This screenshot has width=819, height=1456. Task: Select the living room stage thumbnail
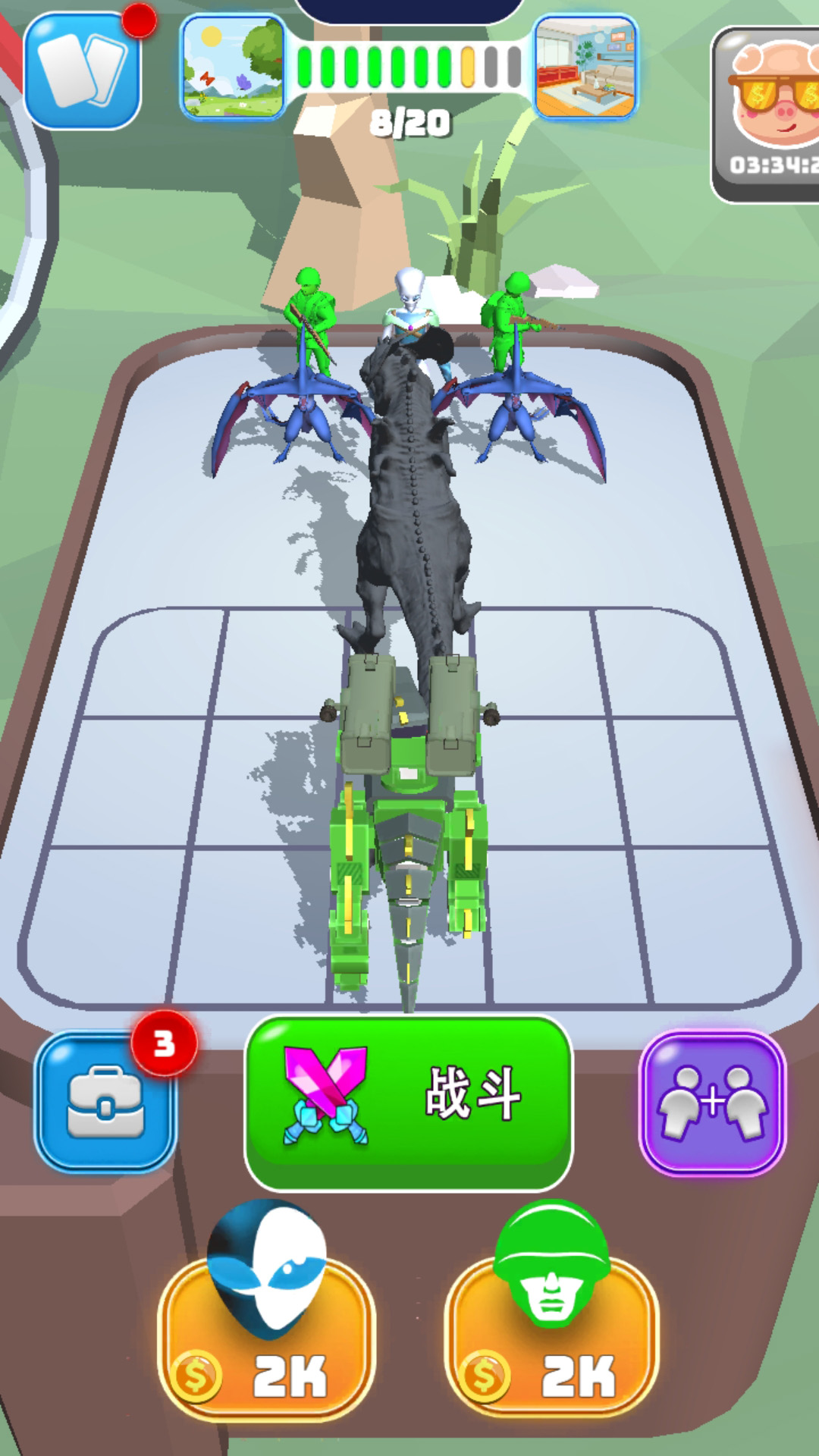point(585,68)
